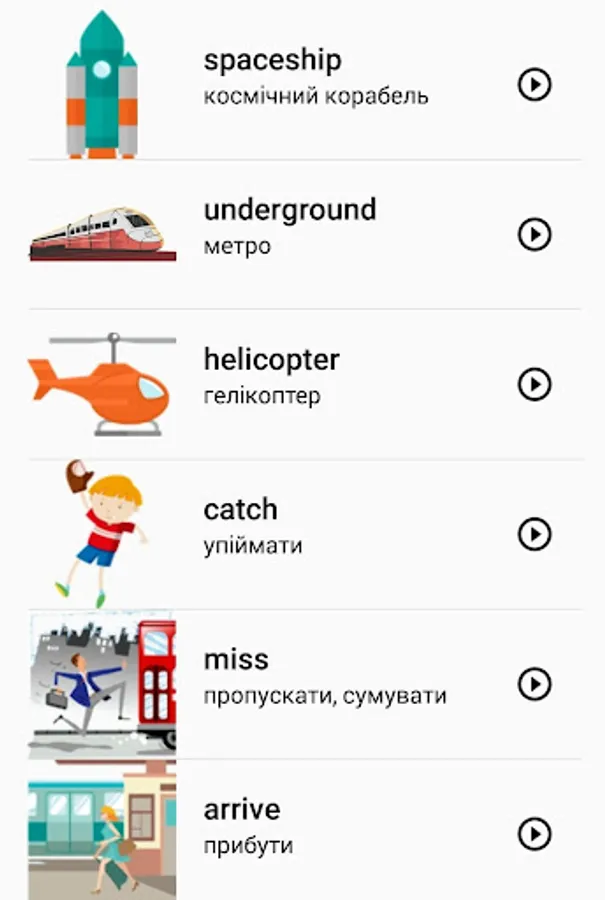
Task: Play pronunciation of spaceship
Action: pos(535,85)
